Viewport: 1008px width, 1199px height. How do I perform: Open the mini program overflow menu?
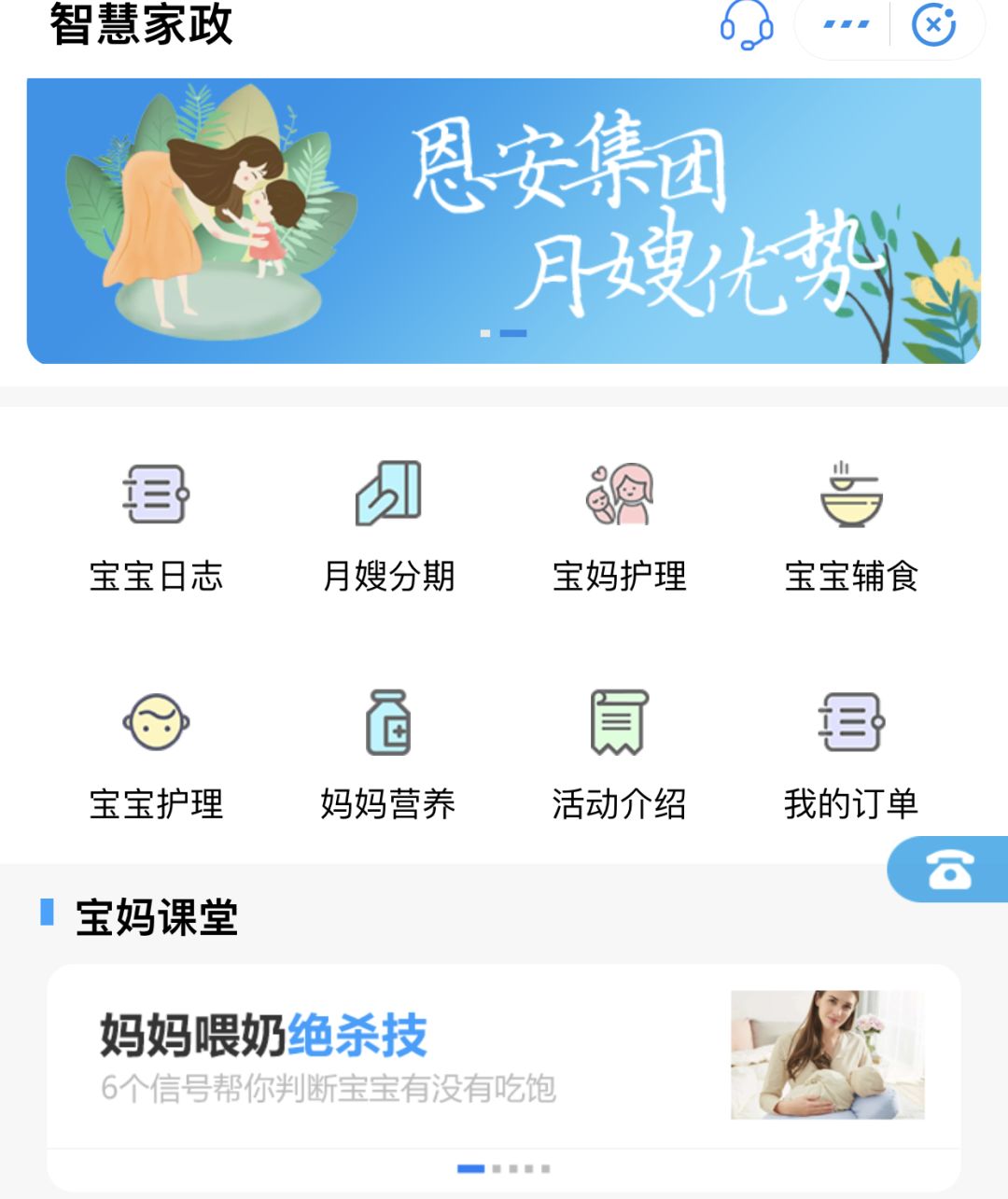[x=846, y=25]
